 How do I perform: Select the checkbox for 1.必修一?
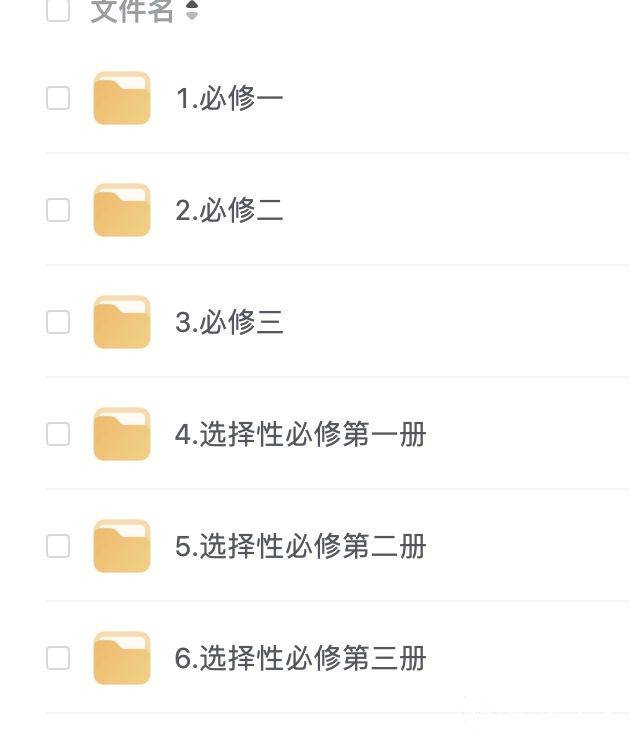coord(58,98)
